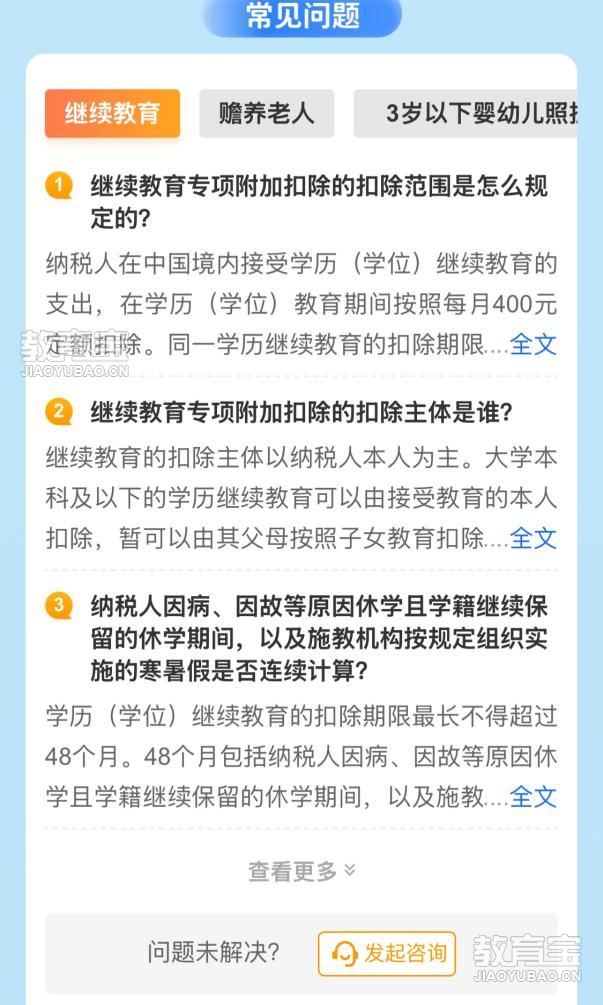
Task: Switch to the 3岁以下婴幼儿照护 tab
Action: click(470, 113)
